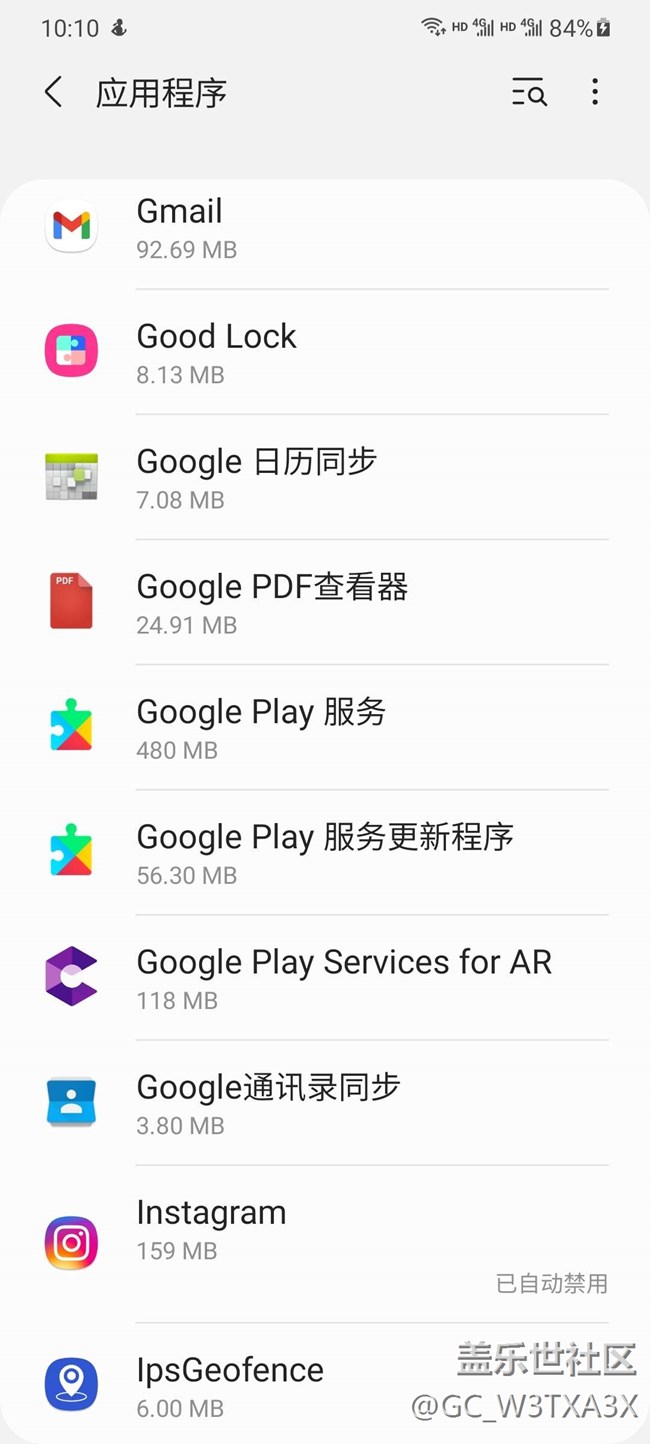Viewport: 650px width, 1444px height.
Task: Select Google Play 服务更新程序
Action: 325,852
